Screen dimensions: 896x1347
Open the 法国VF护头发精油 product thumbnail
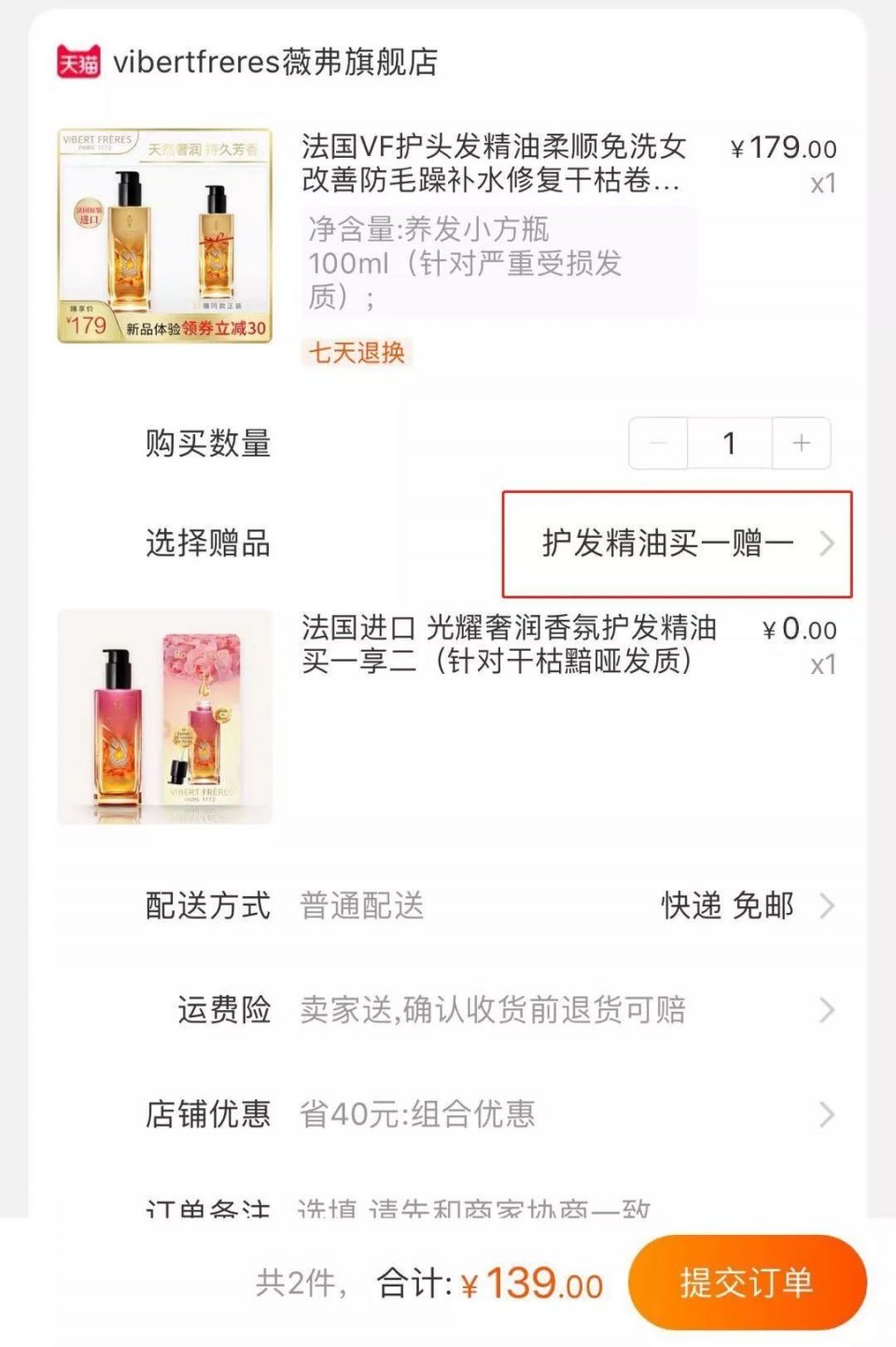tap(165, 236)
